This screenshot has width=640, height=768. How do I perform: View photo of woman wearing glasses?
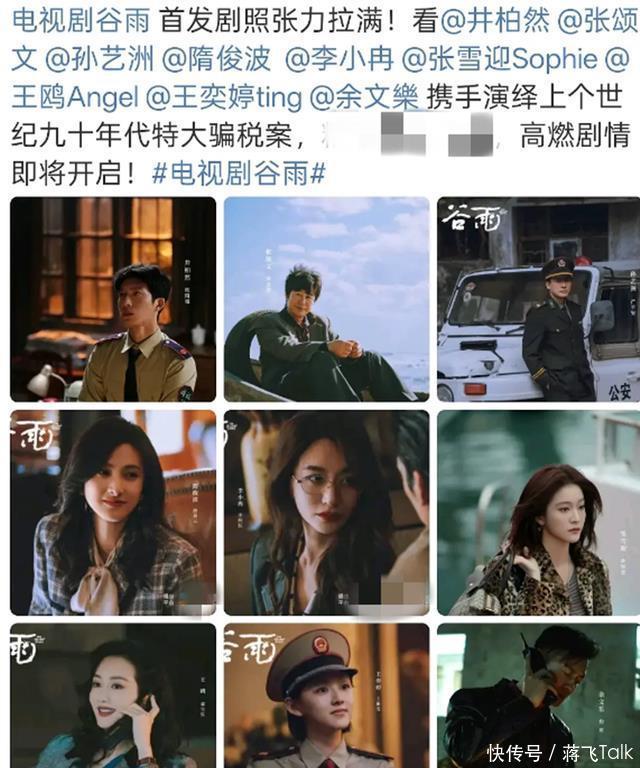point(326,512)
